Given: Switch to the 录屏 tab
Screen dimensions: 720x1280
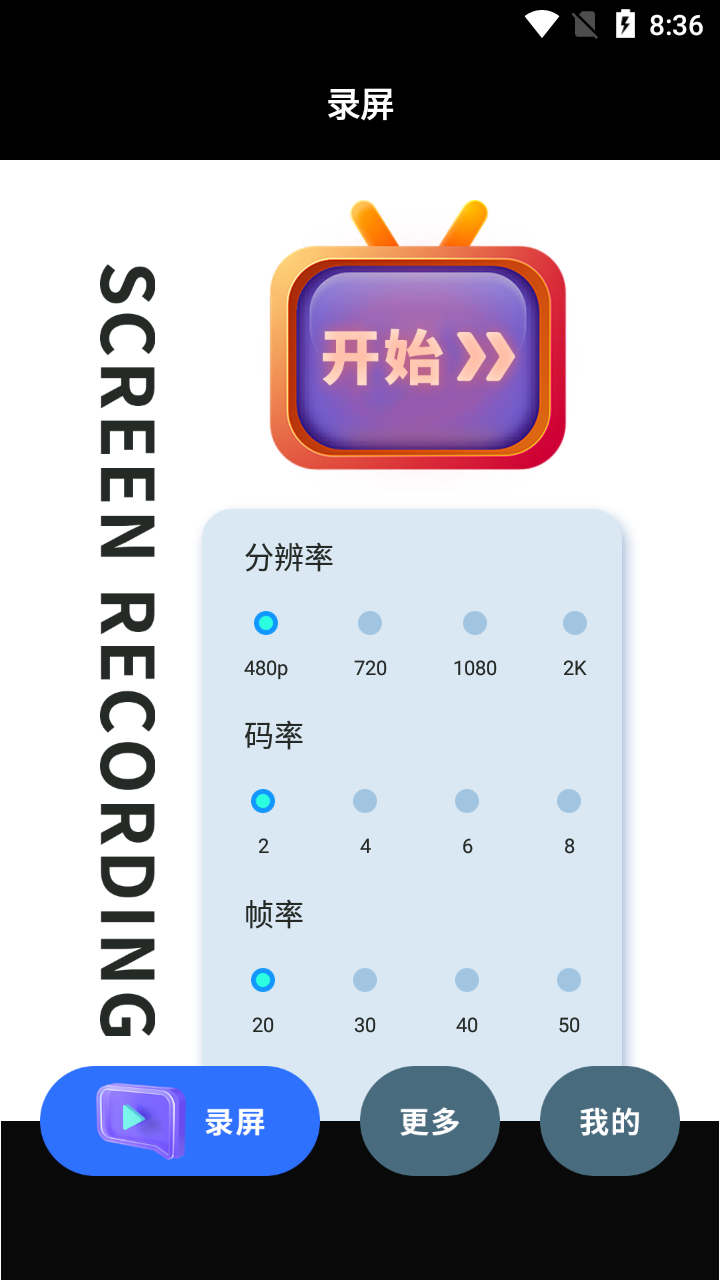Looking at the screenshot, I should pyautogui.click(x=180, y=1121).
